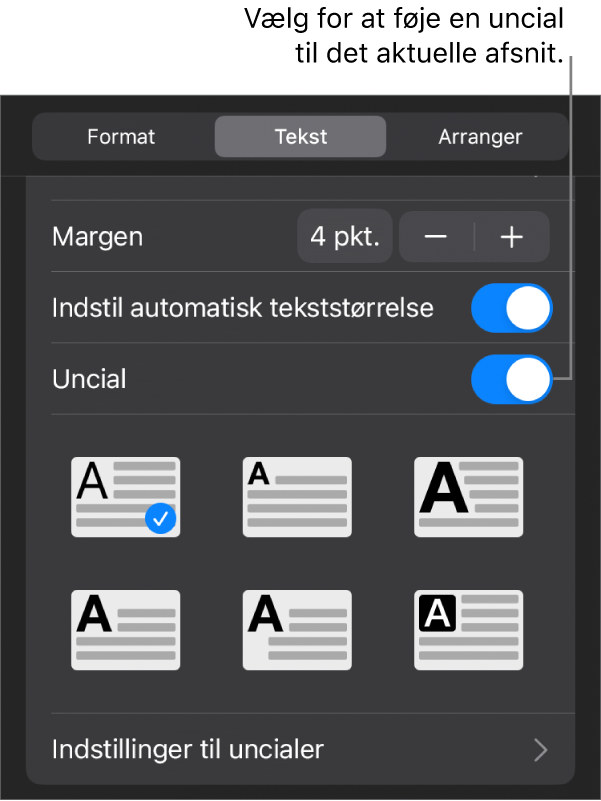Open Indstillinger til uncialer
601x801 pixels.
(300, 748)
